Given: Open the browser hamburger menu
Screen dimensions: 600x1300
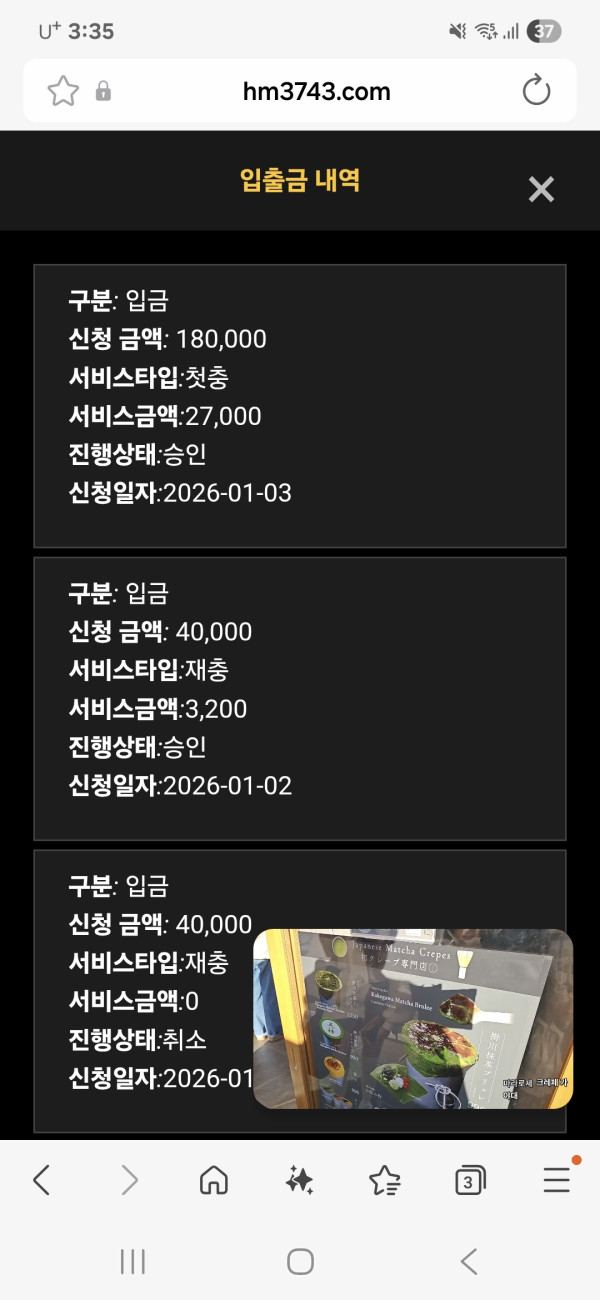Looking at the screenshot, I should coord(557,1181).
